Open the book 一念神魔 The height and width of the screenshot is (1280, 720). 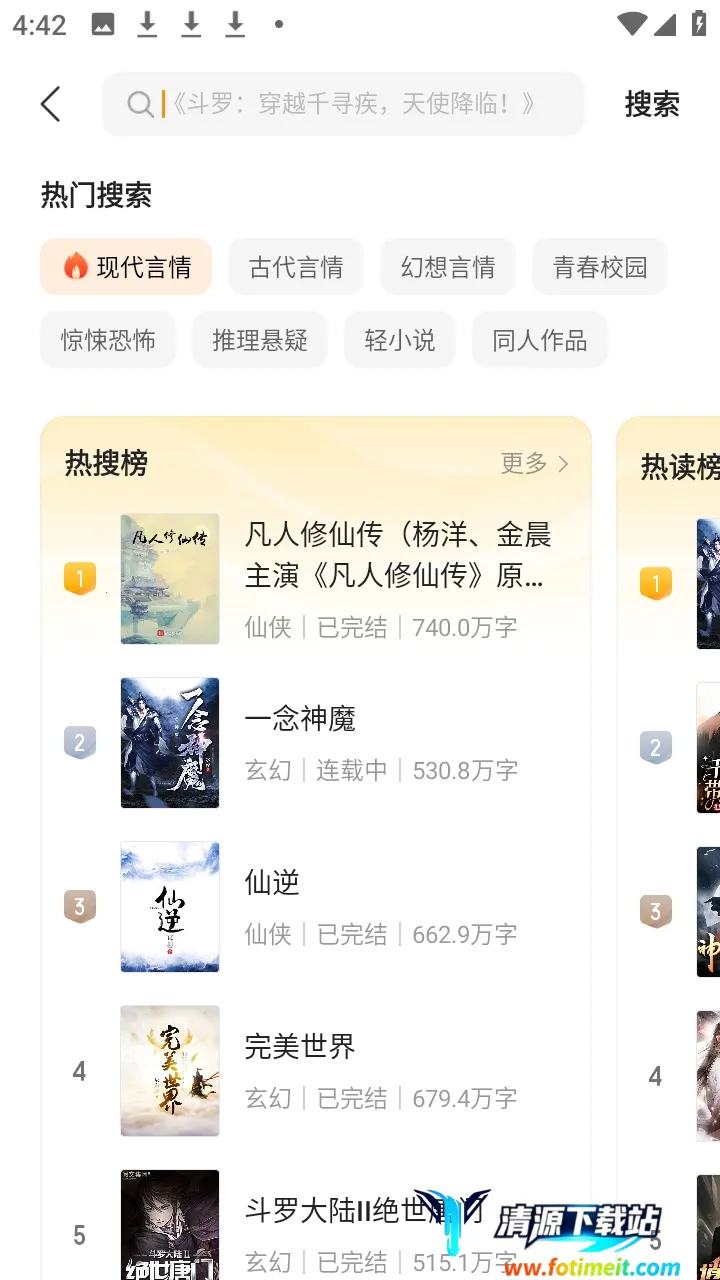pyautogui.click(x=300, y=719)
